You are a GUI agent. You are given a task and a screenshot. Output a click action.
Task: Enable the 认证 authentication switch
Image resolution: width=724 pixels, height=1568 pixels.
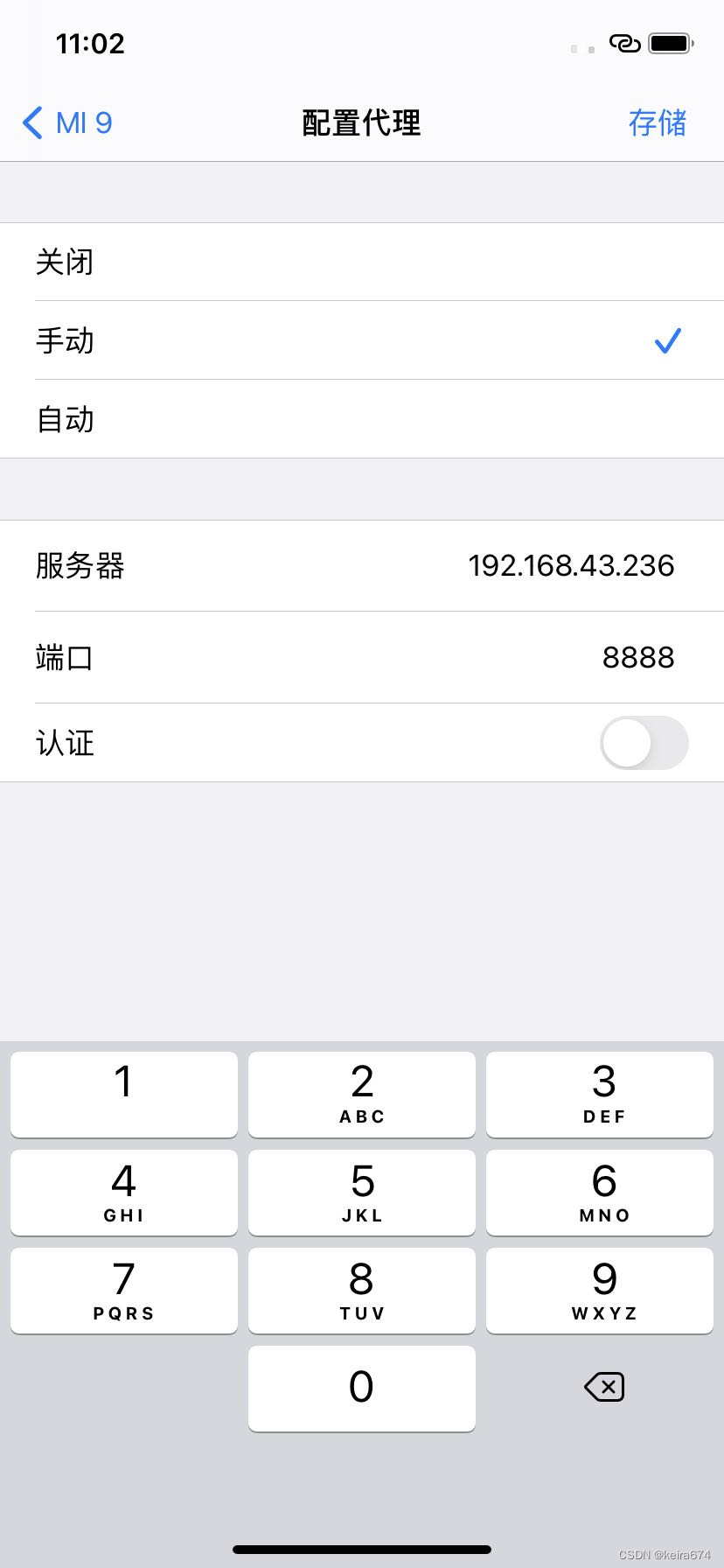pos(644,743)
